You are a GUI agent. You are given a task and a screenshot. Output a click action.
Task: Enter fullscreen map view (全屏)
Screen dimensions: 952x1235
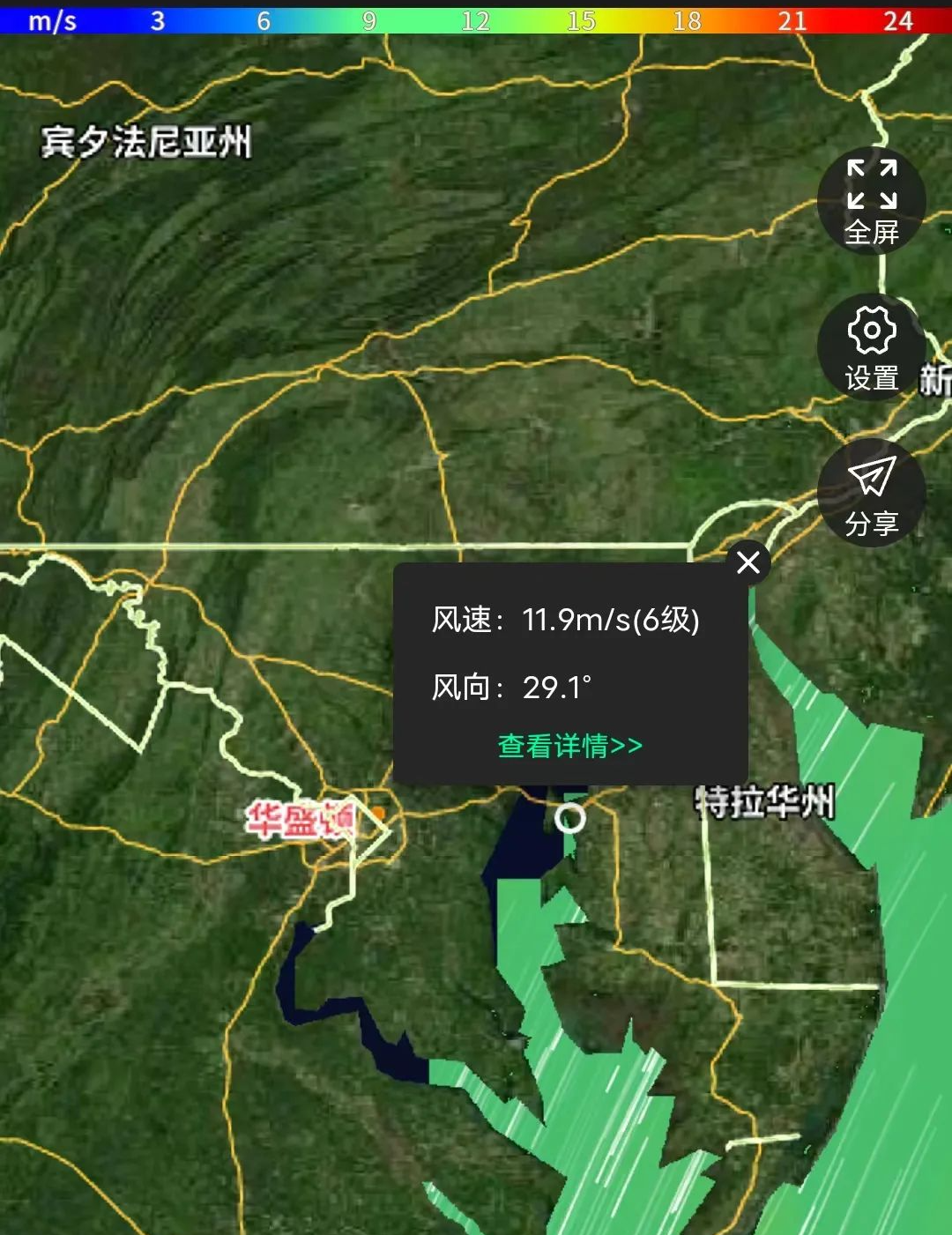871,201
